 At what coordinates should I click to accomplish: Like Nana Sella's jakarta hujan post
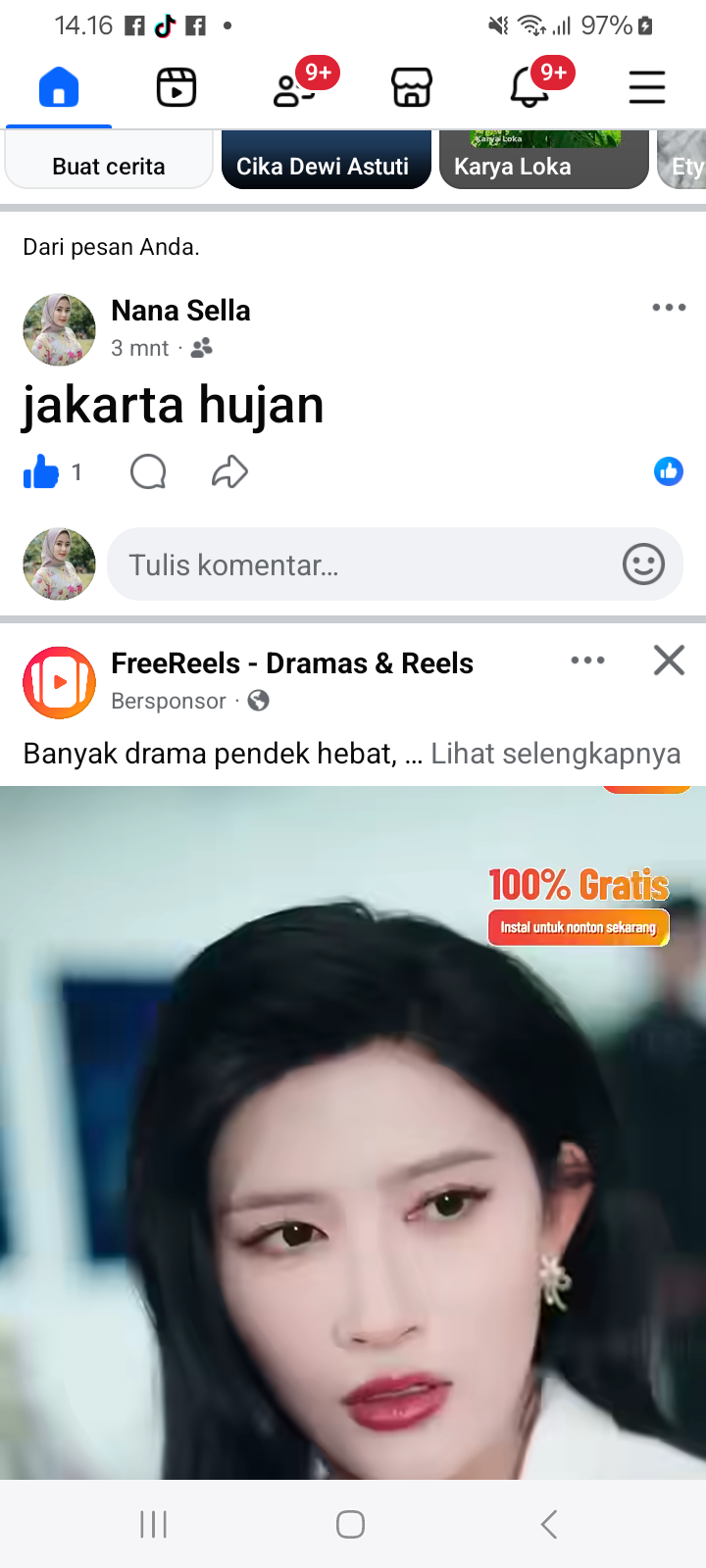pos(41,472)
